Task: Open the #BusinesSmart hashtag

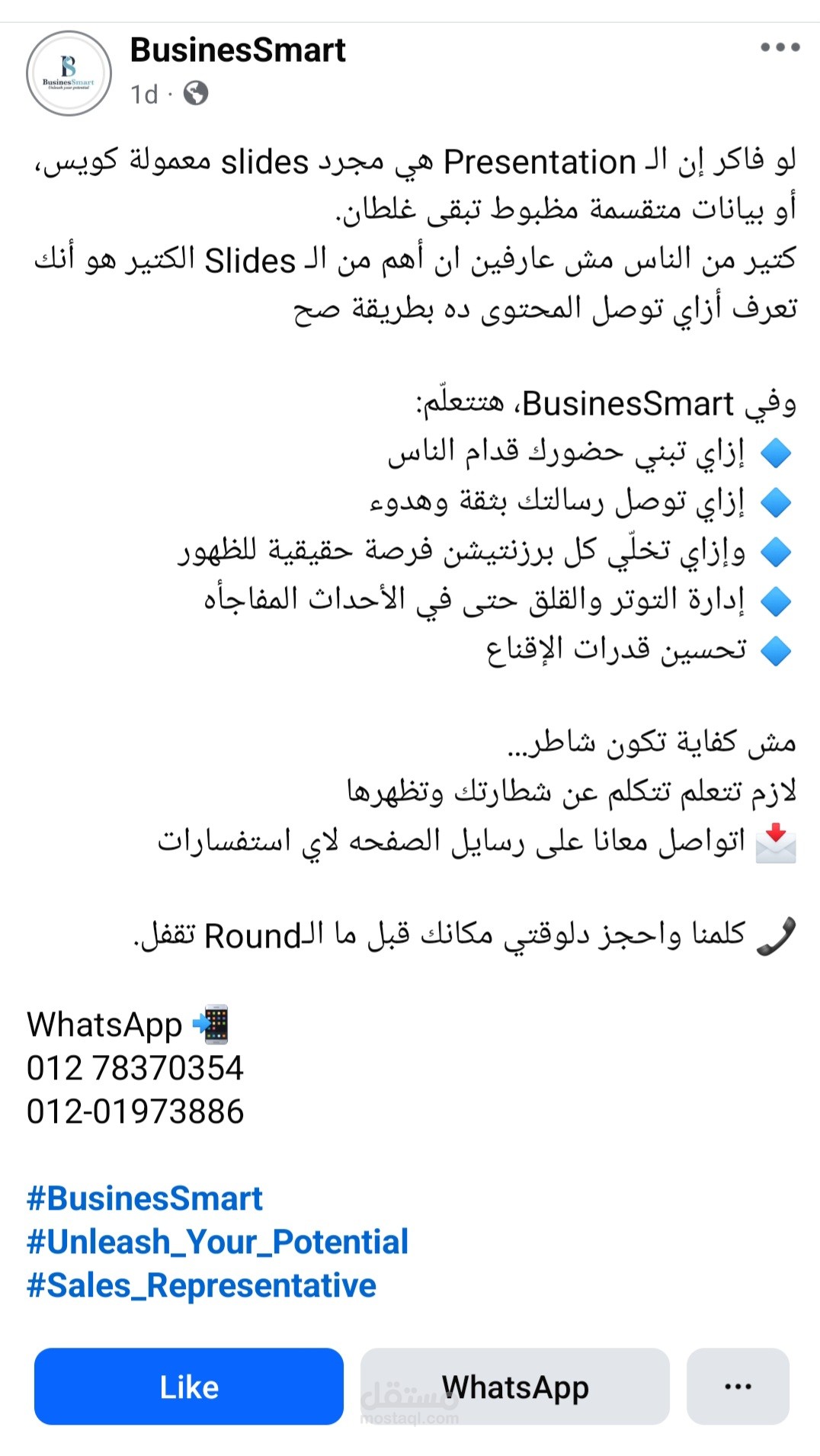Action: 145,1199
